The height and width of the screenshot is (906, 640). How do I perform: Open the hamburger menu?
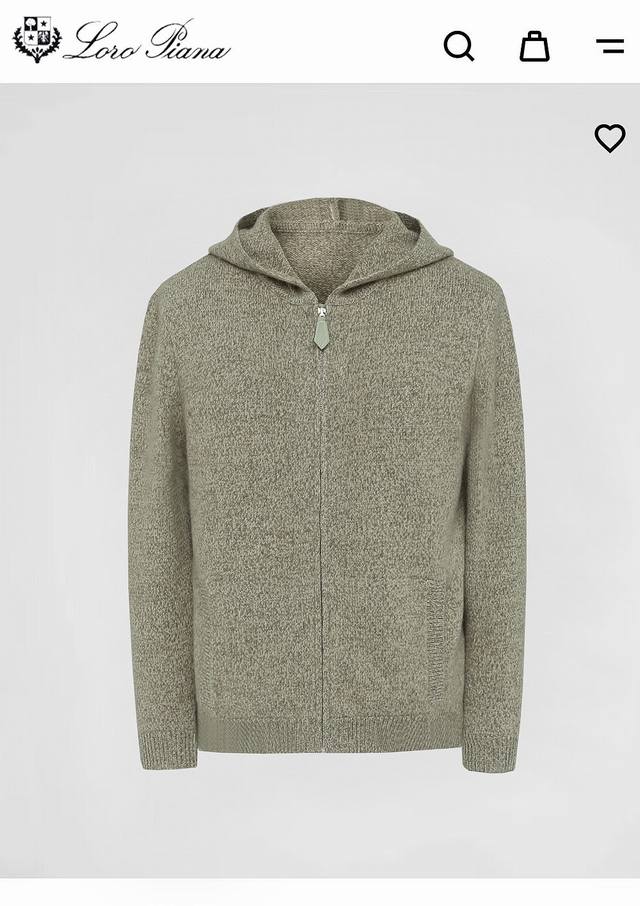(x=610, y=46)
